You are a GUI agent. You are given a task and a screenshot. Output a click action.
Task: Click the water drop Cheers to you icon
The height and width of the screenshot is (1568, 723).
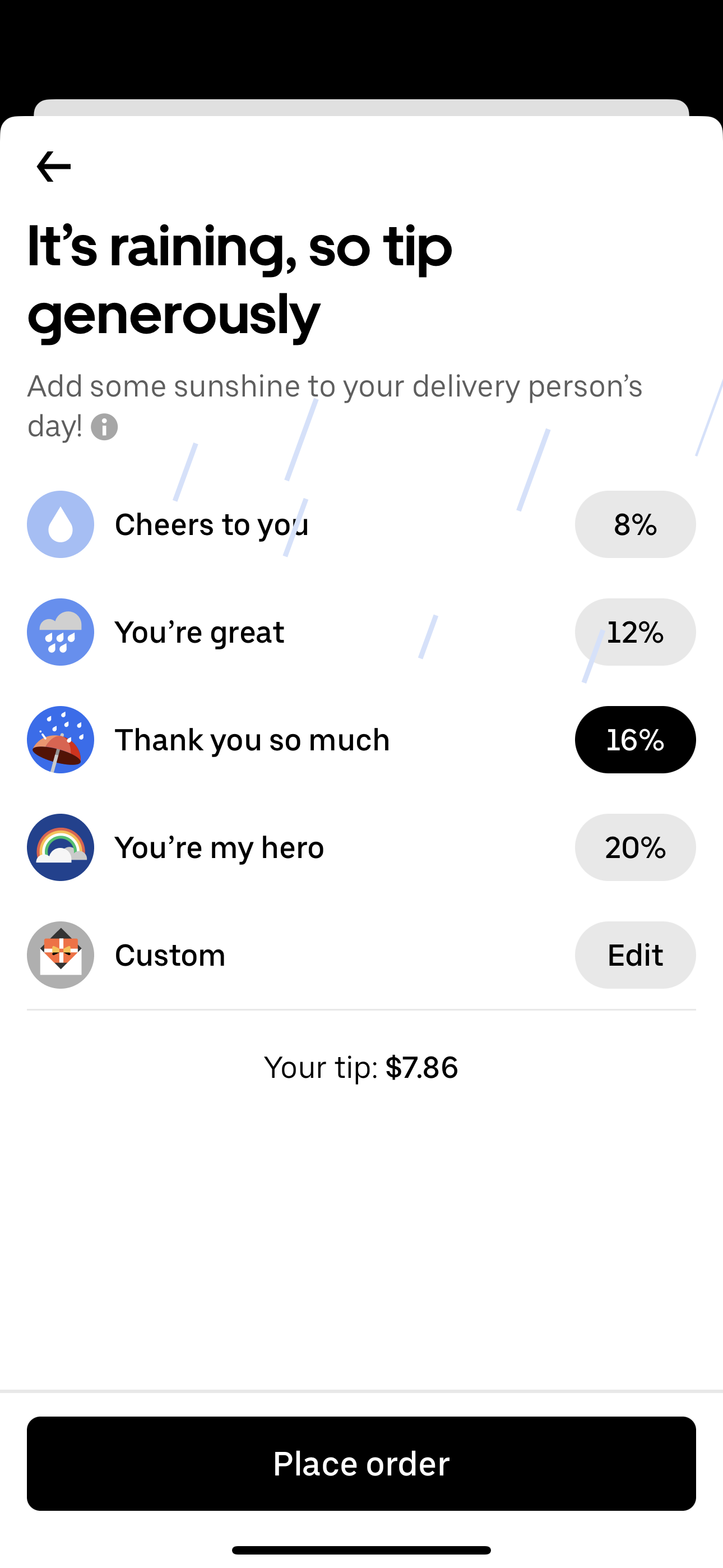coord(61,524)
